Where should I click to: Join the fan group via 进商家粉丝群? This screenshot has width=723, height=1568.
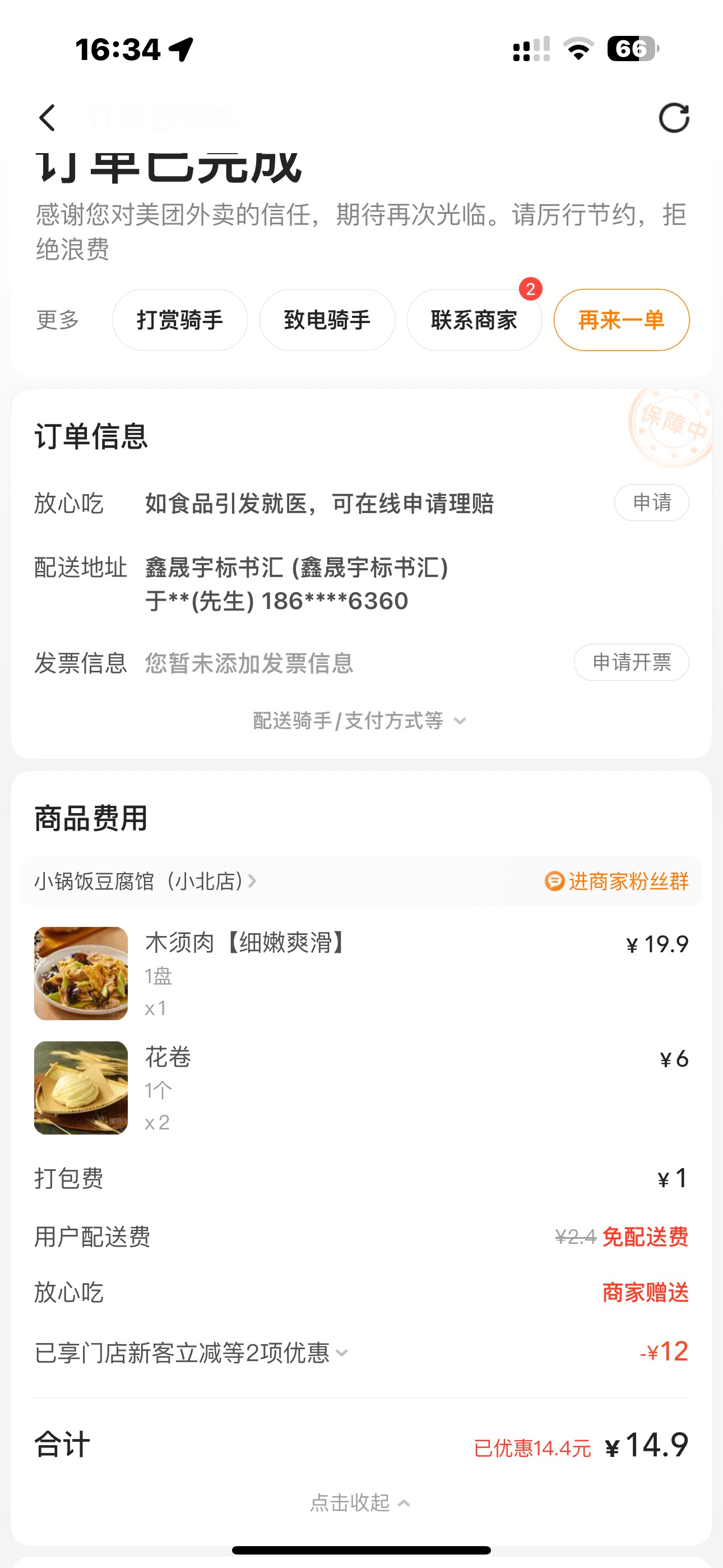(x=617, y=881)
